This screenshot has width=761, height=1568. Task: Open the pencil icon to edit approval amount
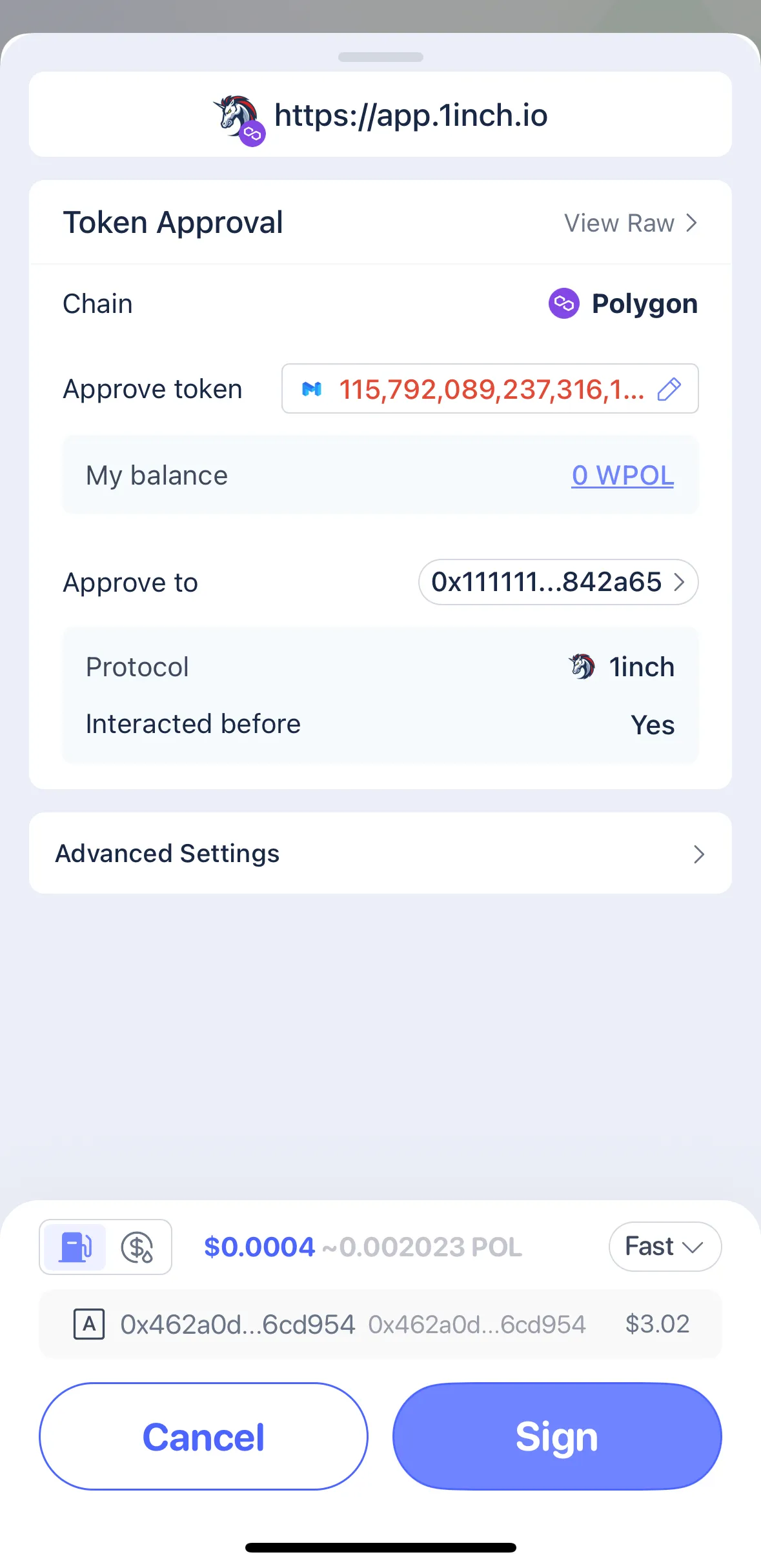coord(670,388)
